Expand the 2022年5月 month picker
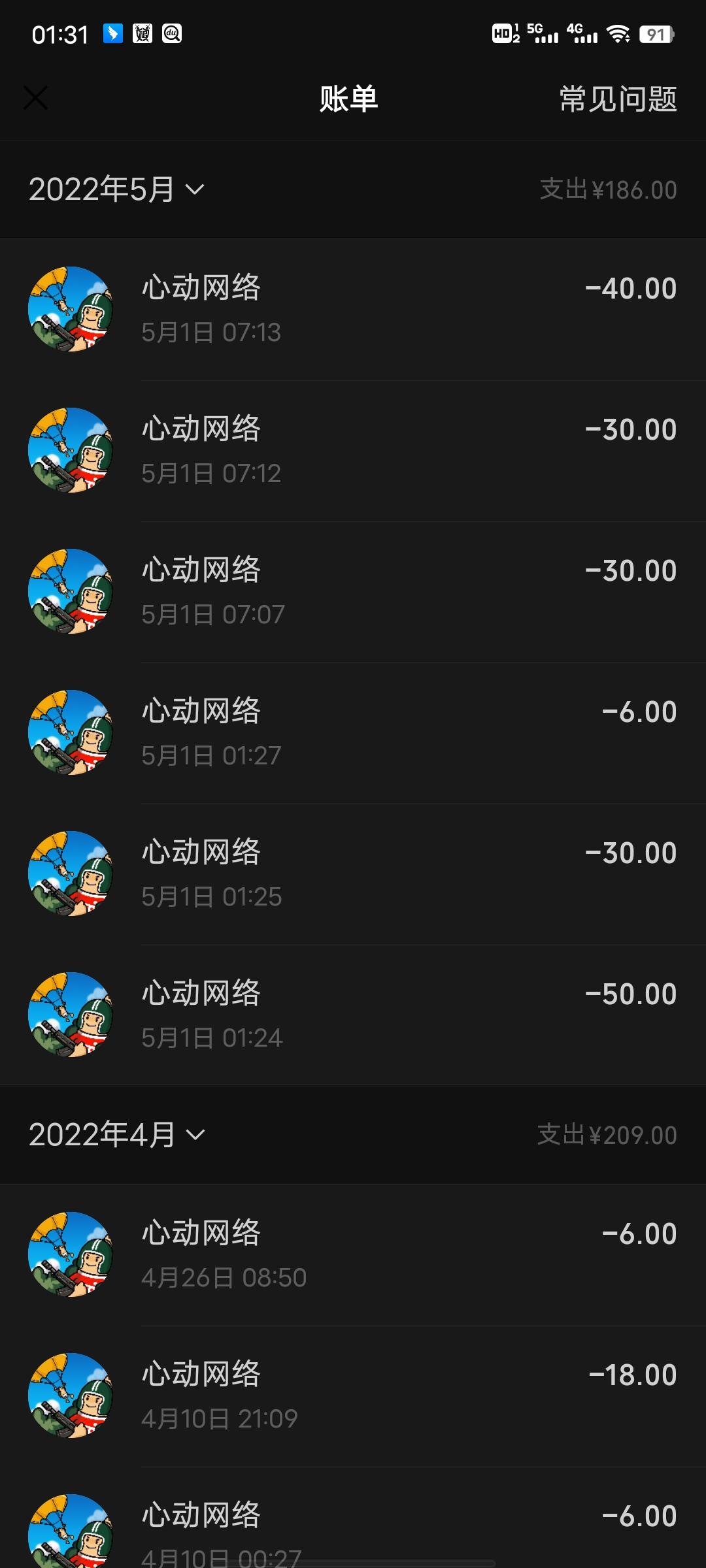The width and height of the screenshot is (706, 1568). 116,189
